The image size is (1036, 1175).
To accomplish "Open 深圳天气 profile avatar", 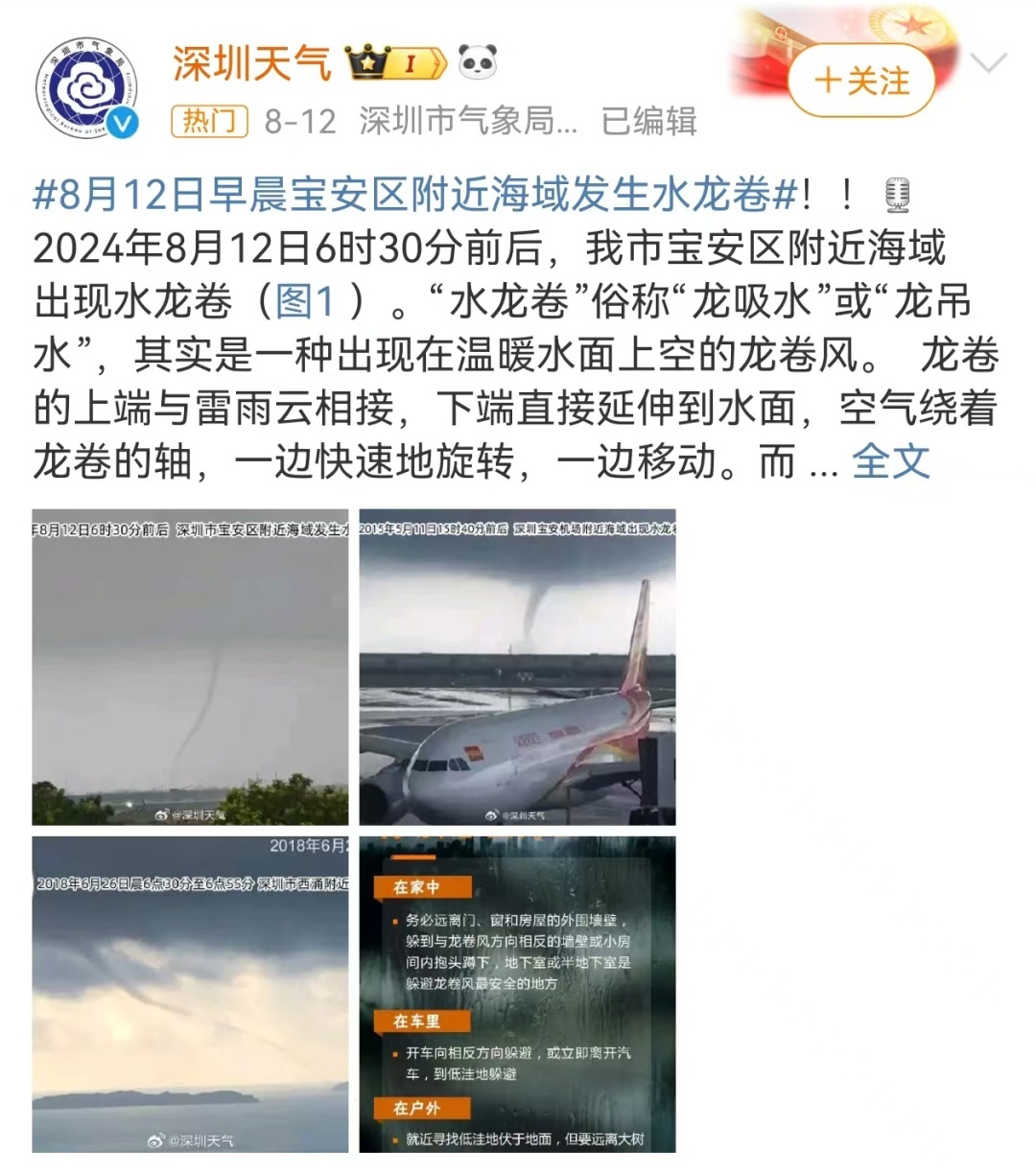I will pos(87,88).
